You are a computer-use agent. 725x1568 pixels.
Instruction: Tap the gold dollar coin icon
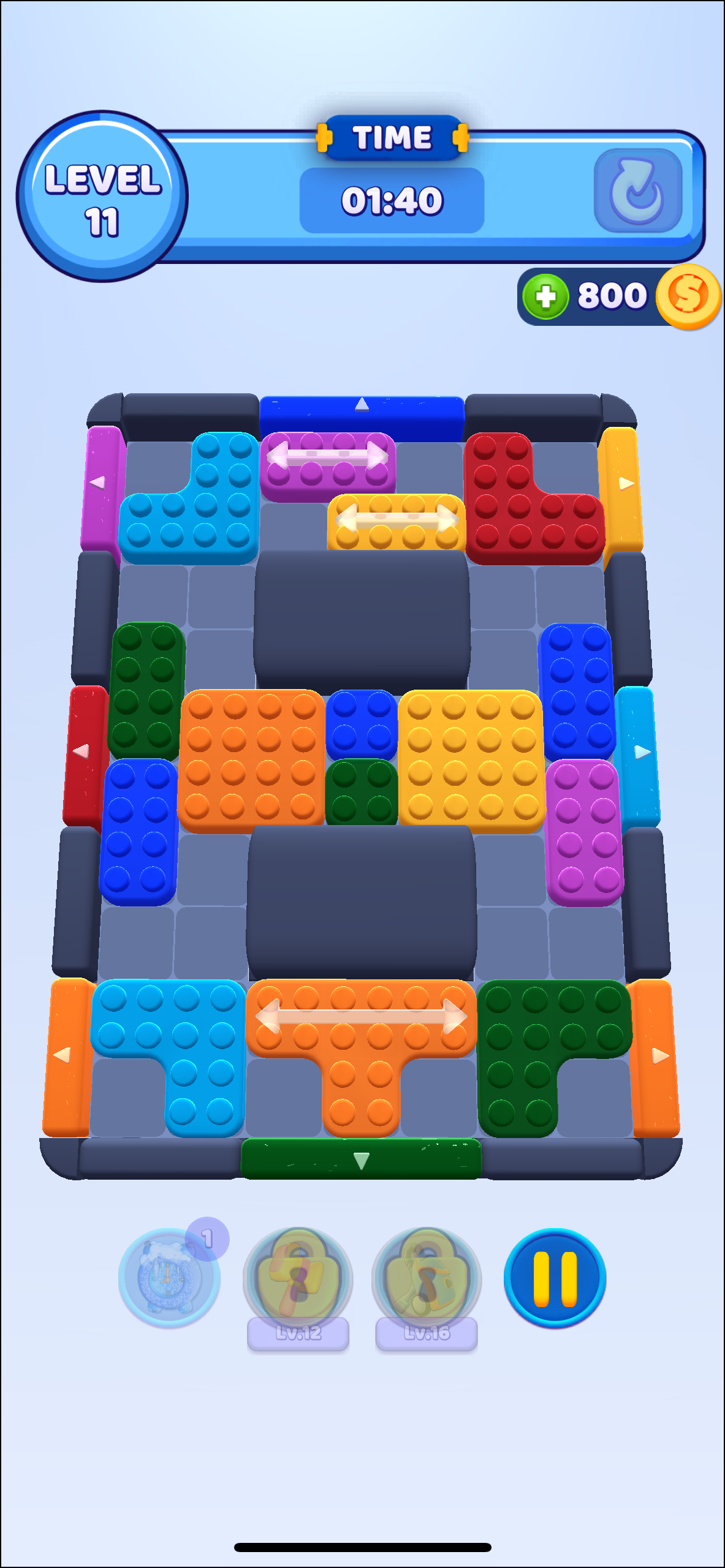click(688, 296)
